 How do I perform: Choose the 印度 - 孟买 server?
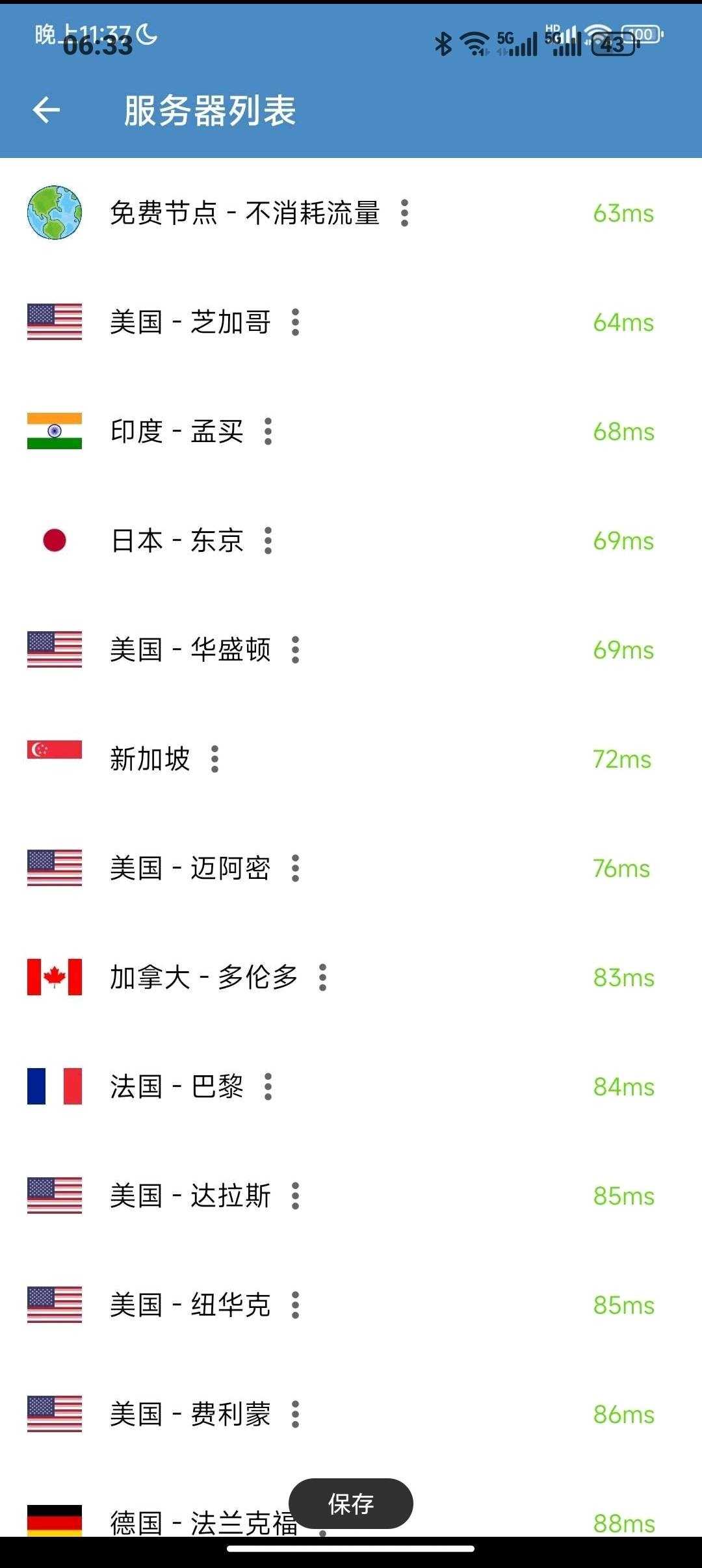351,432
